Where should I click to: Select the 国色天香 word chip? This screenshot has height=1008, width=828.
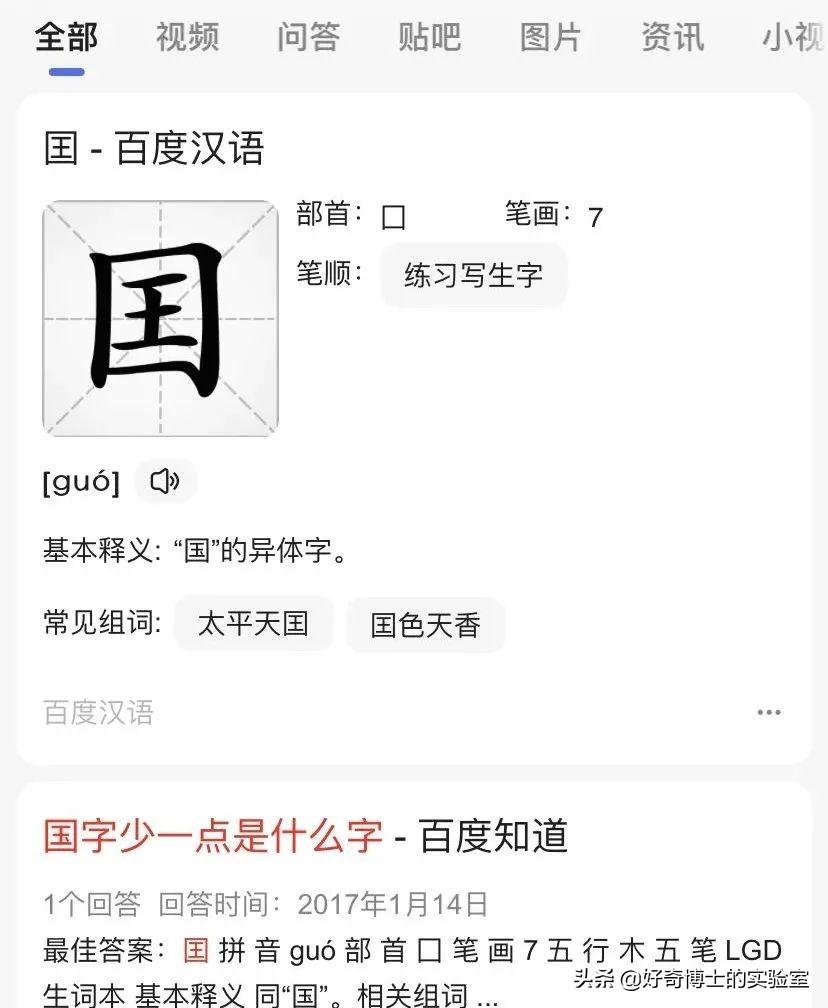(x=425, y=626)
